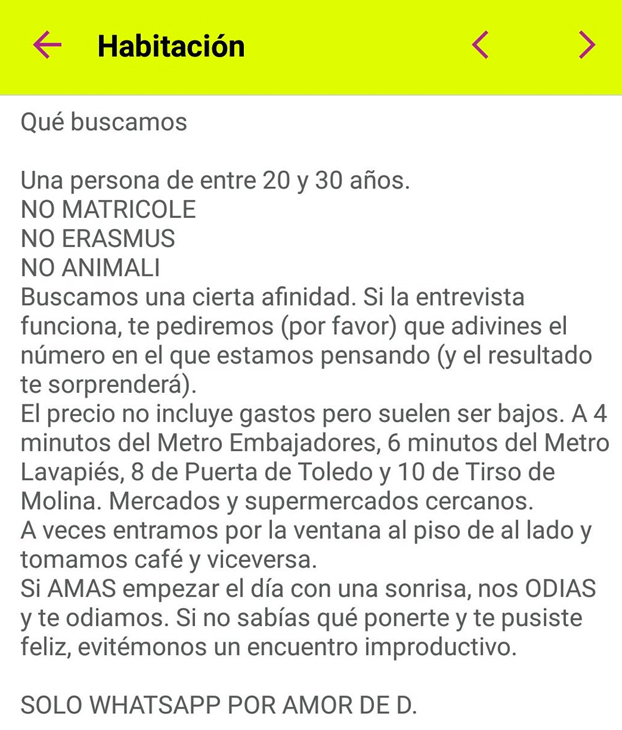Go back from the Habitación screen
This screenshot has width=622, height=730.
tap(47, 45)
